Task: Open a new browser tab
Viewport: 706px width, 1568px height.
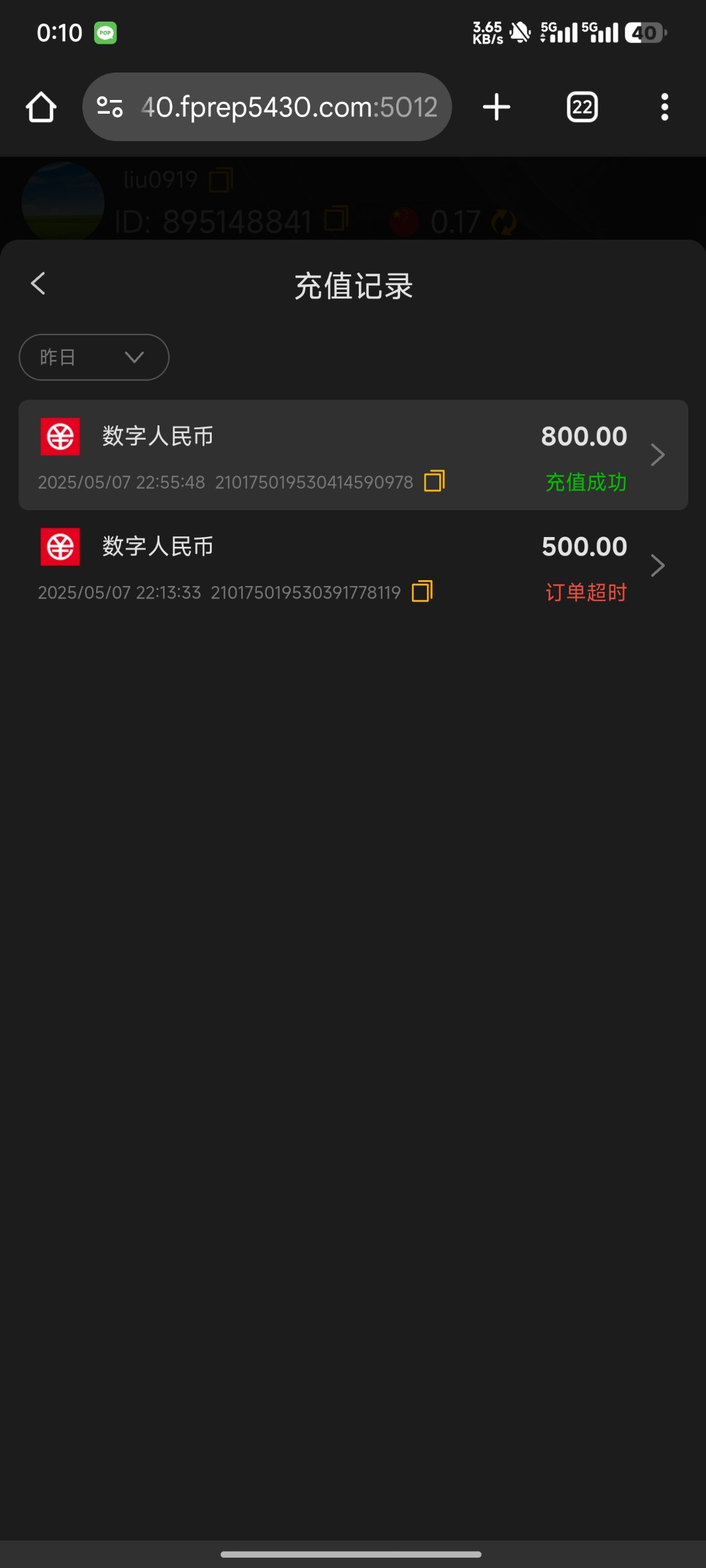Action: (497, 107)
